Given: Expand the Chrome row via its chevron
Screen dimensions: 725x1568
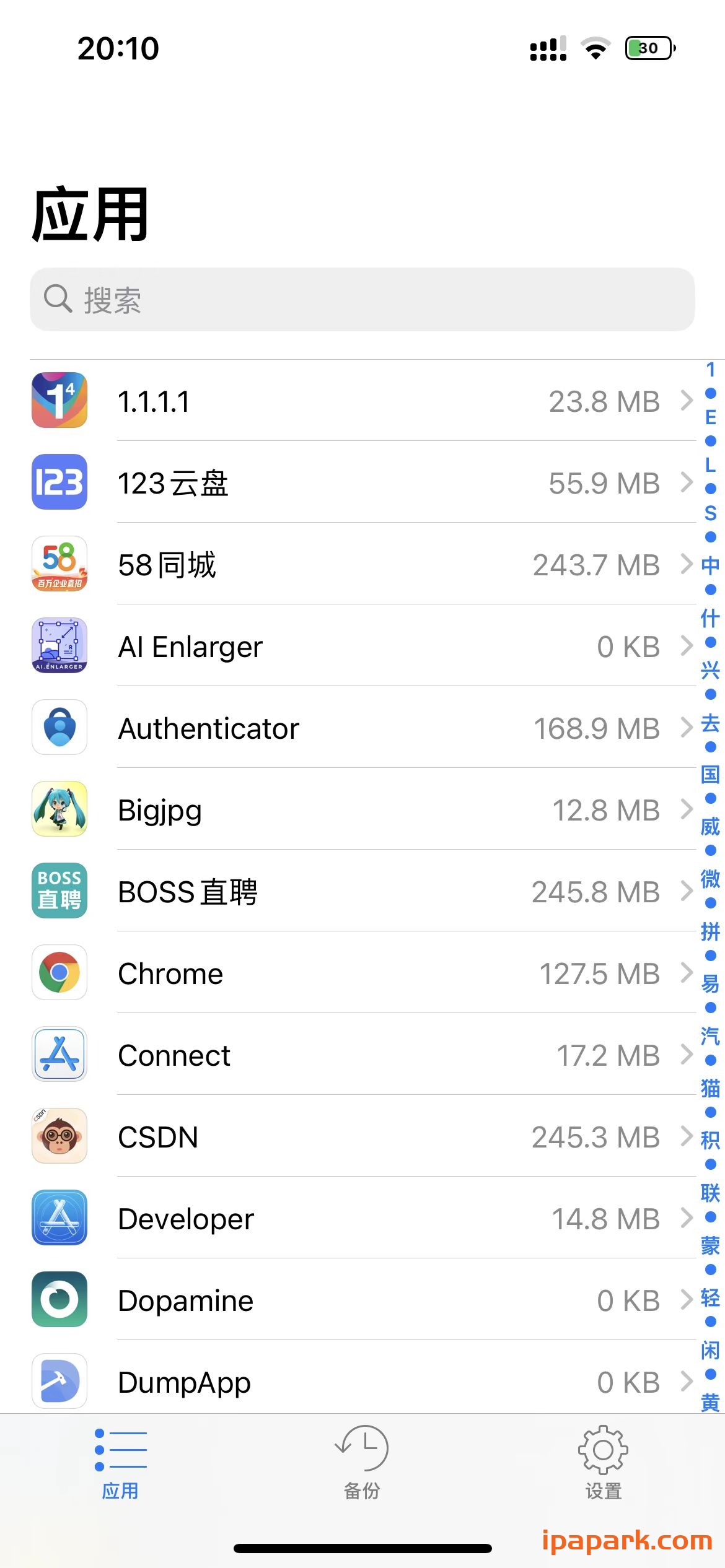Looking at the screenshot, I should 688,973.
